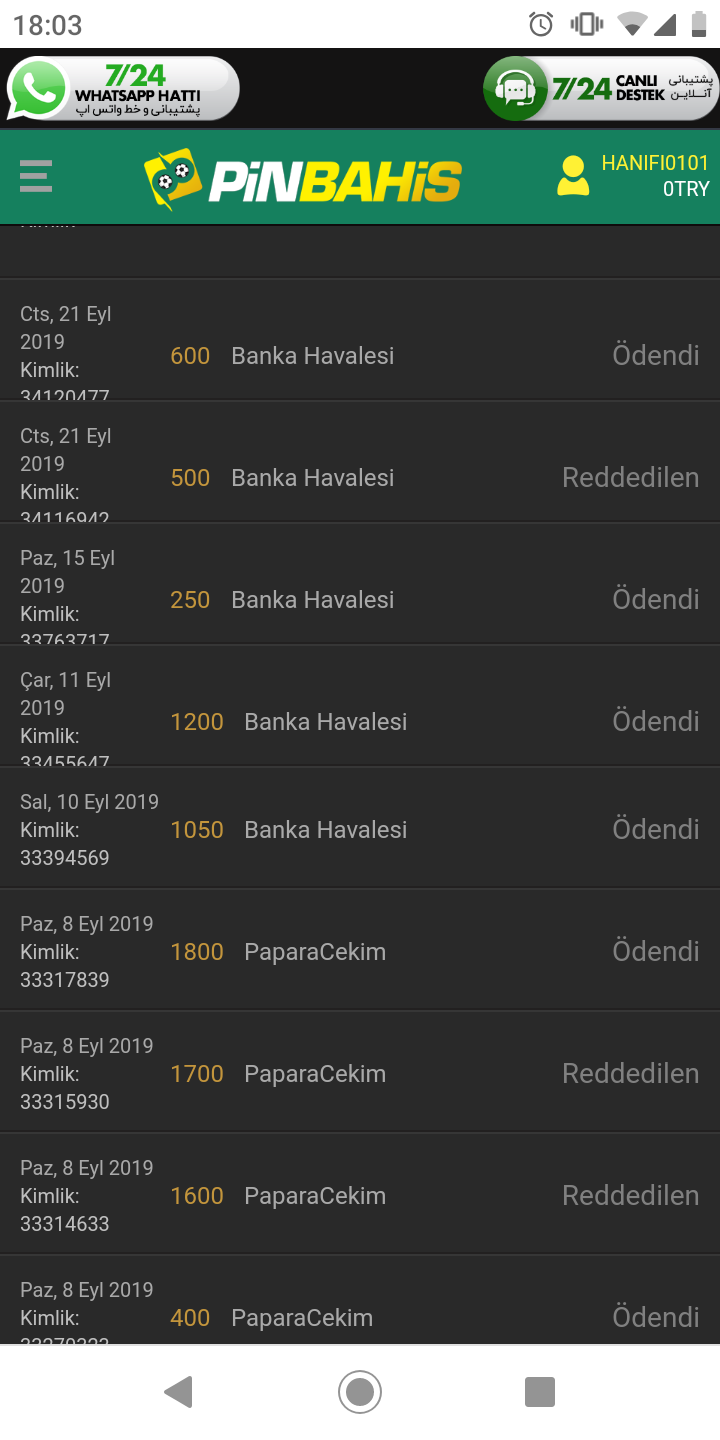The image size is (720, 1440).
Task: Go back with the system back button
Action: [178, 1392]
